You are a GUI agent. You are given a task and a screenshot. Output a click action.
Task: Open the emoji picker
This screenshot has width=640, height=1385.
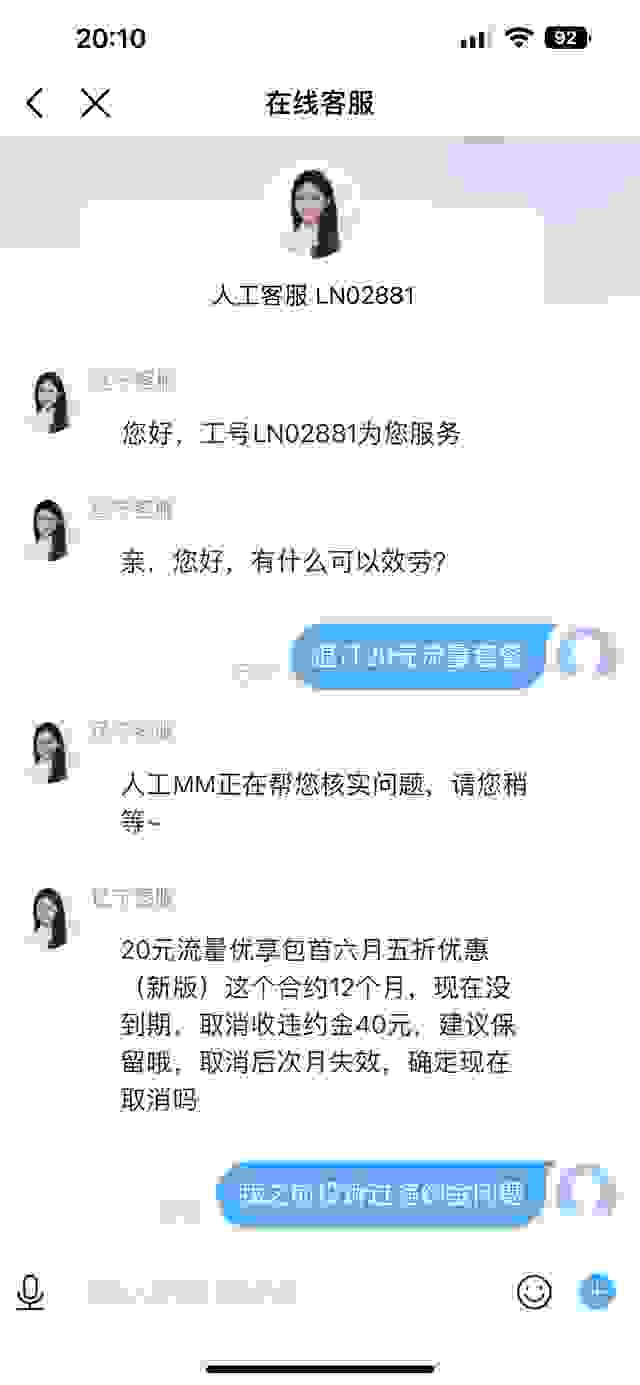point(534,1292)
